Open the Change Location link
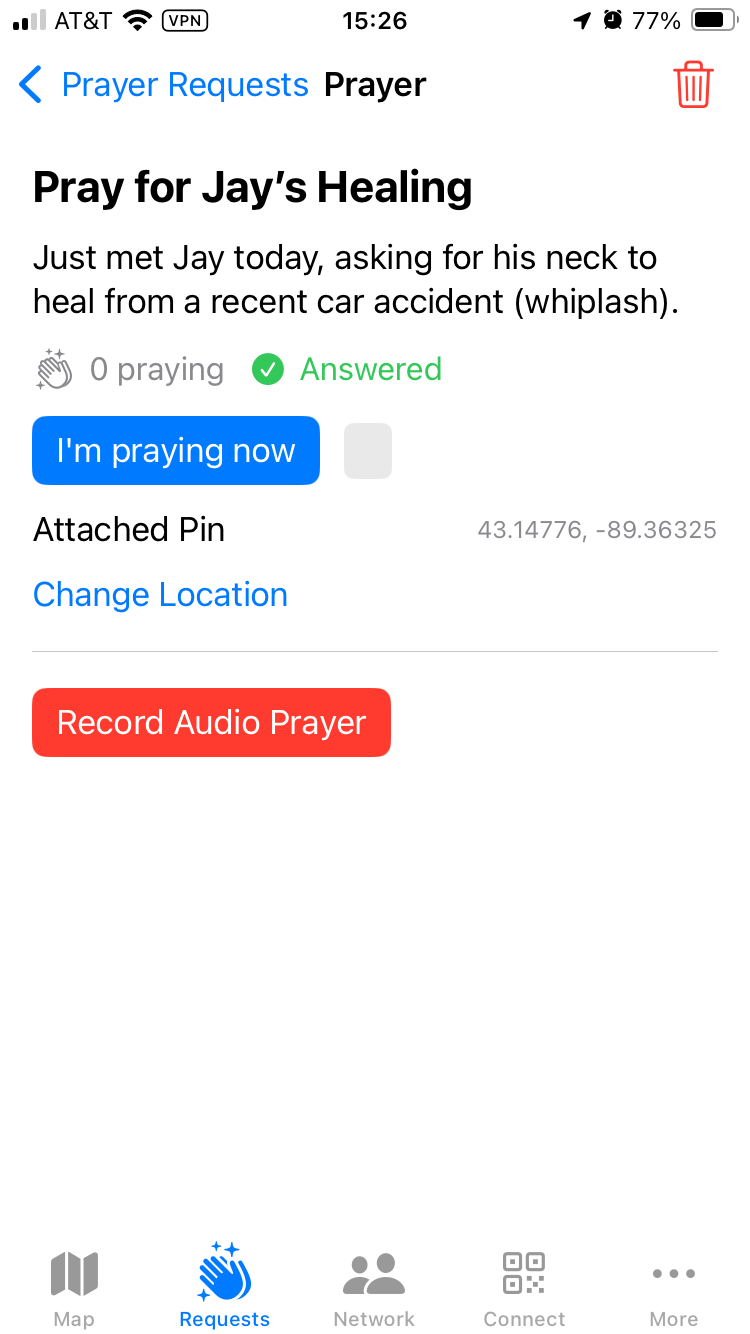This screenshot has height=1334, width=750. 160,595
